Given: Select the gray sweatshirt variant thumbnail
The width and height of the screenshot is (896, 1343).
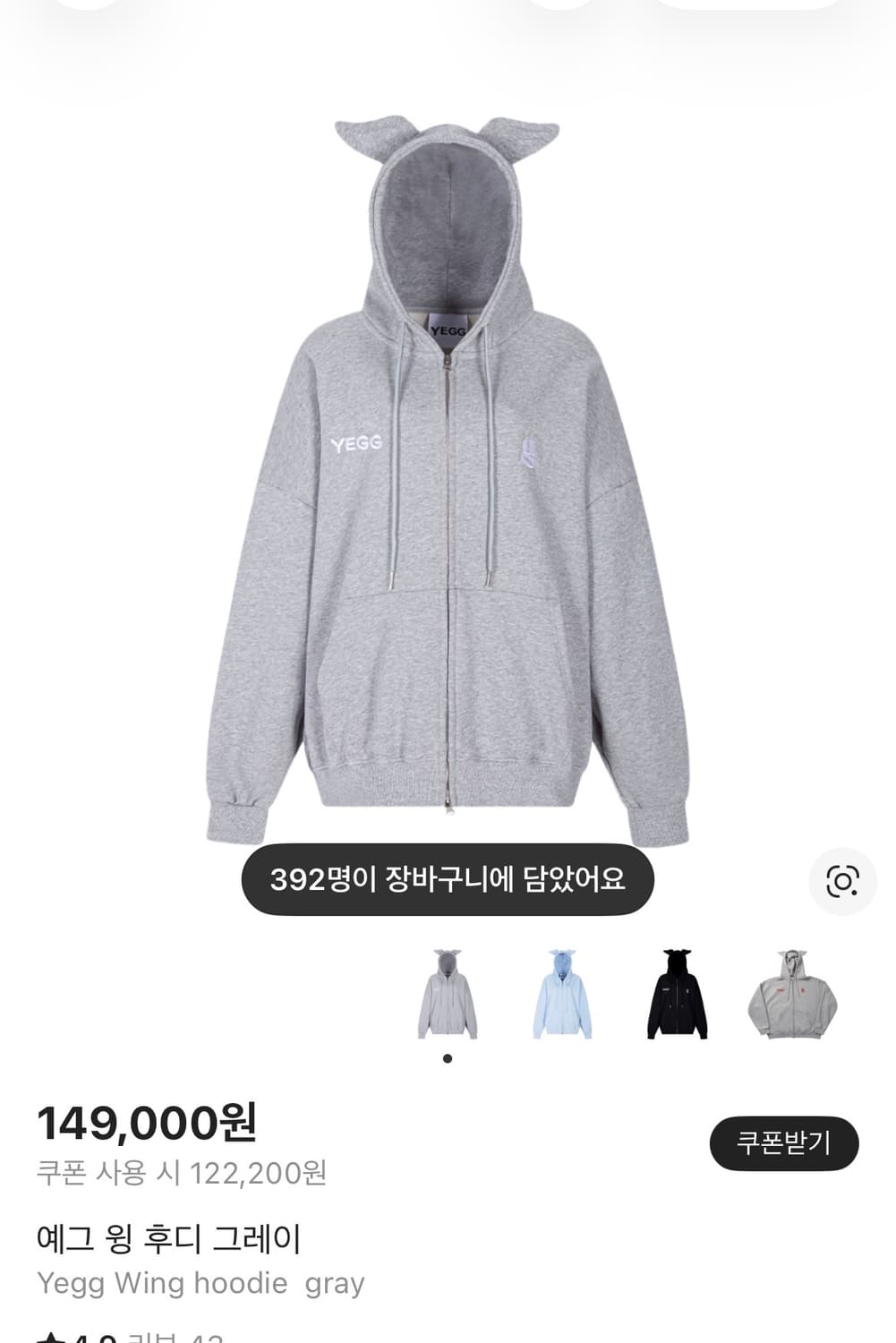Looking at the screenshot, I should pos(788,994).
